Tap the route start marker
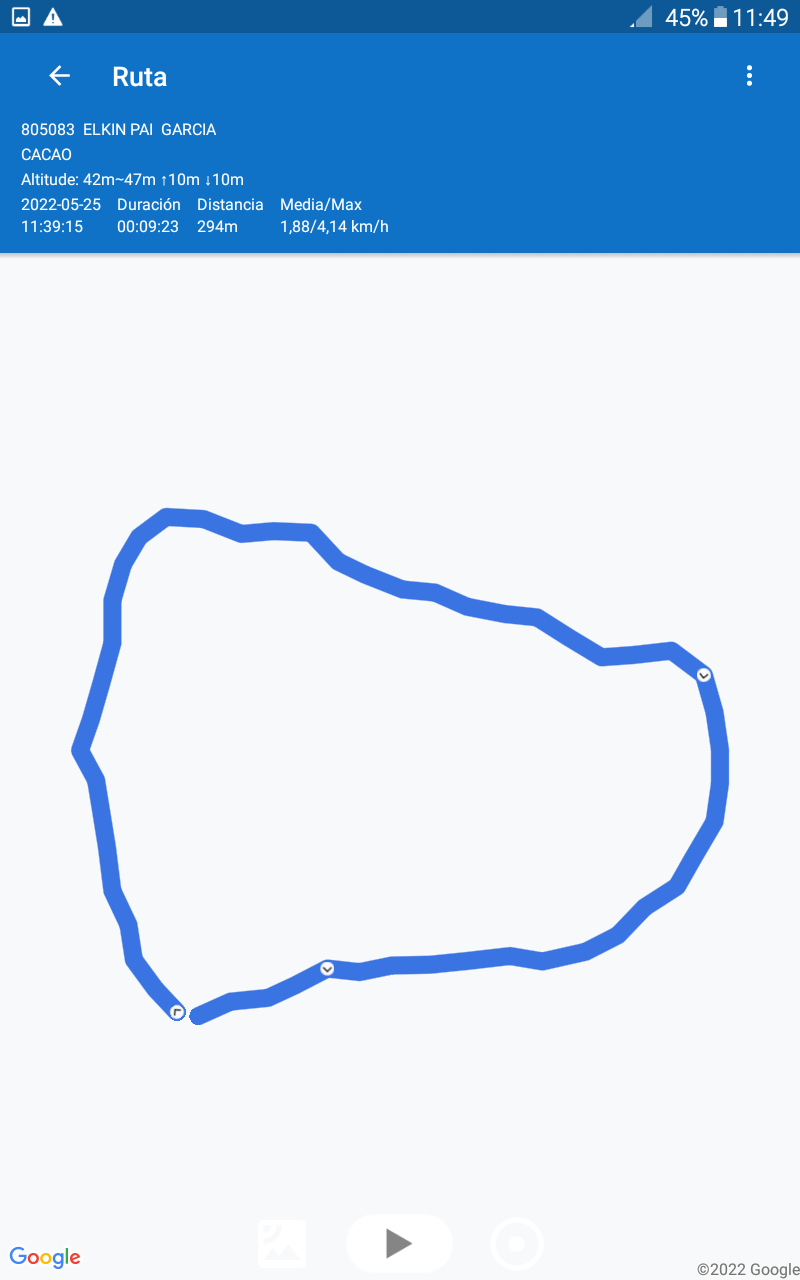 [177, 1012]
